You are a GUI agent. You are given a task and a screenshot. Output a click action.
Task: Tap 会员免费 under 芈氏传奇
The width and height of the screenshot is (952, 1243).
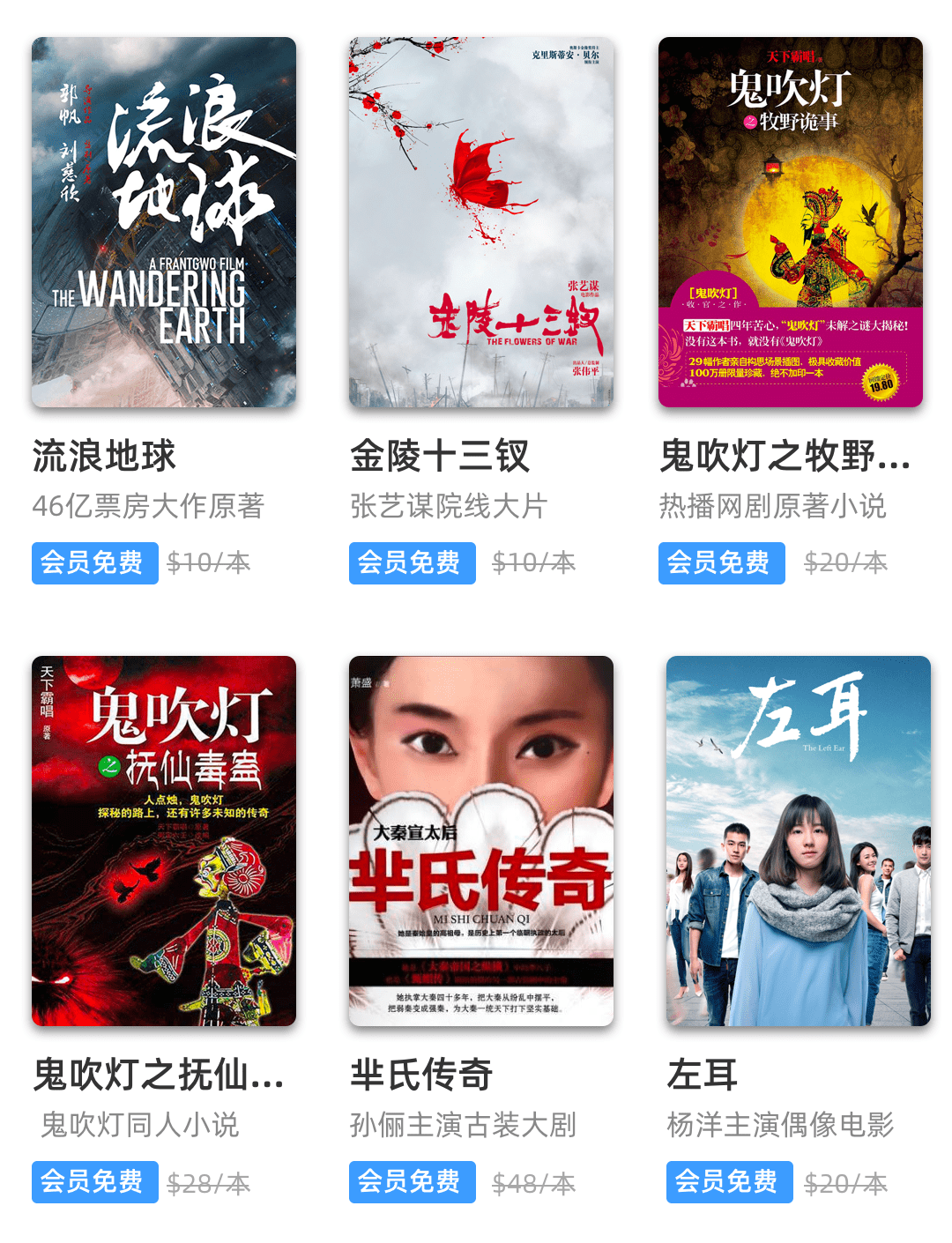[x=412, y=1181]
